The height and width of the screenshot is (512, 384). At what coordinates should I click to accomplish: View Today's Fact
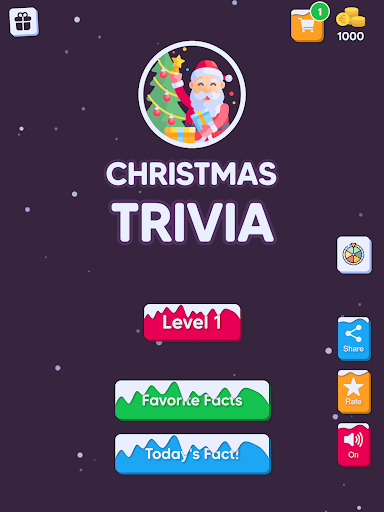click(192, 454)
